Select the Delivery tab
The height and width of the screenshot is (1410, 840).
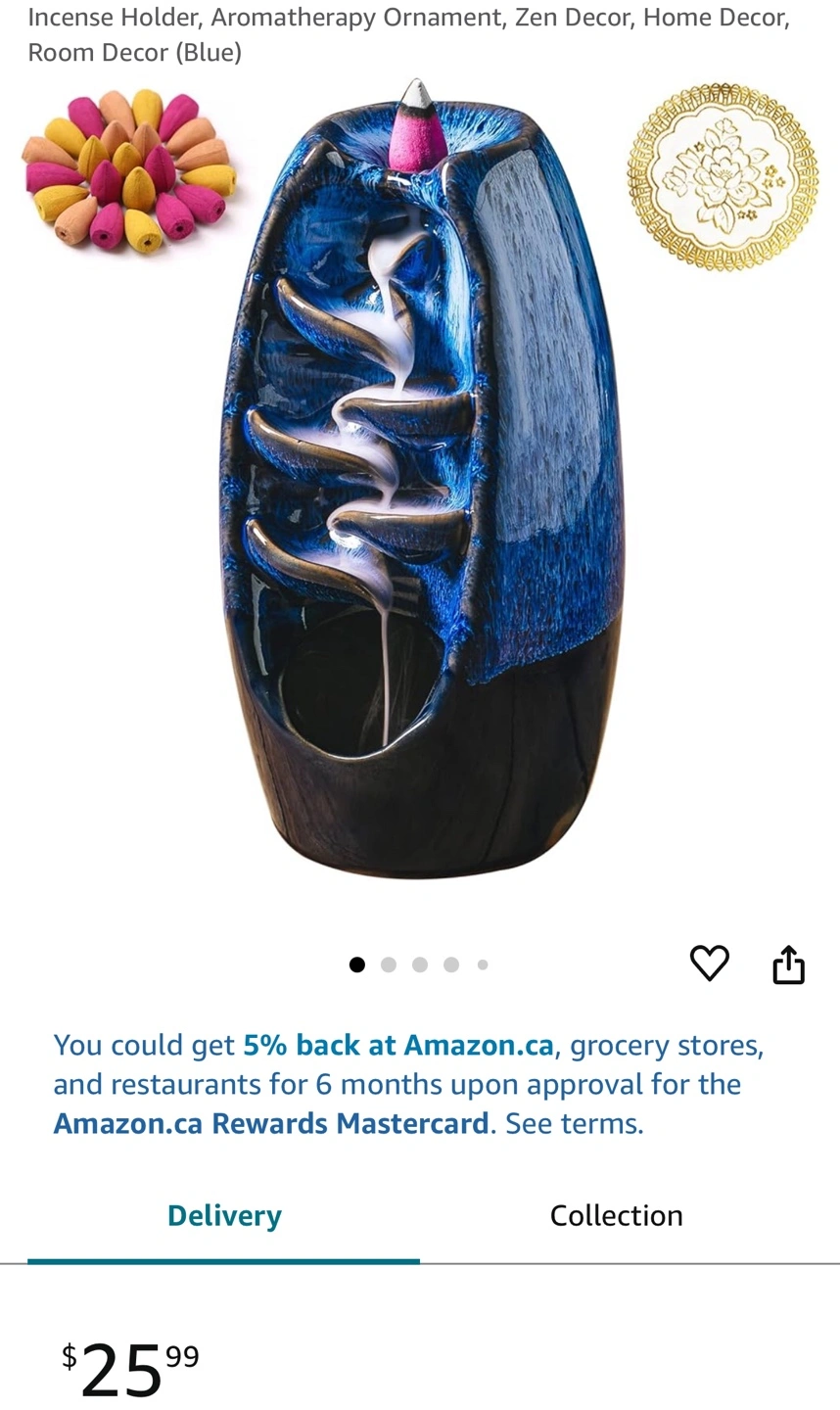point(224,1215)
